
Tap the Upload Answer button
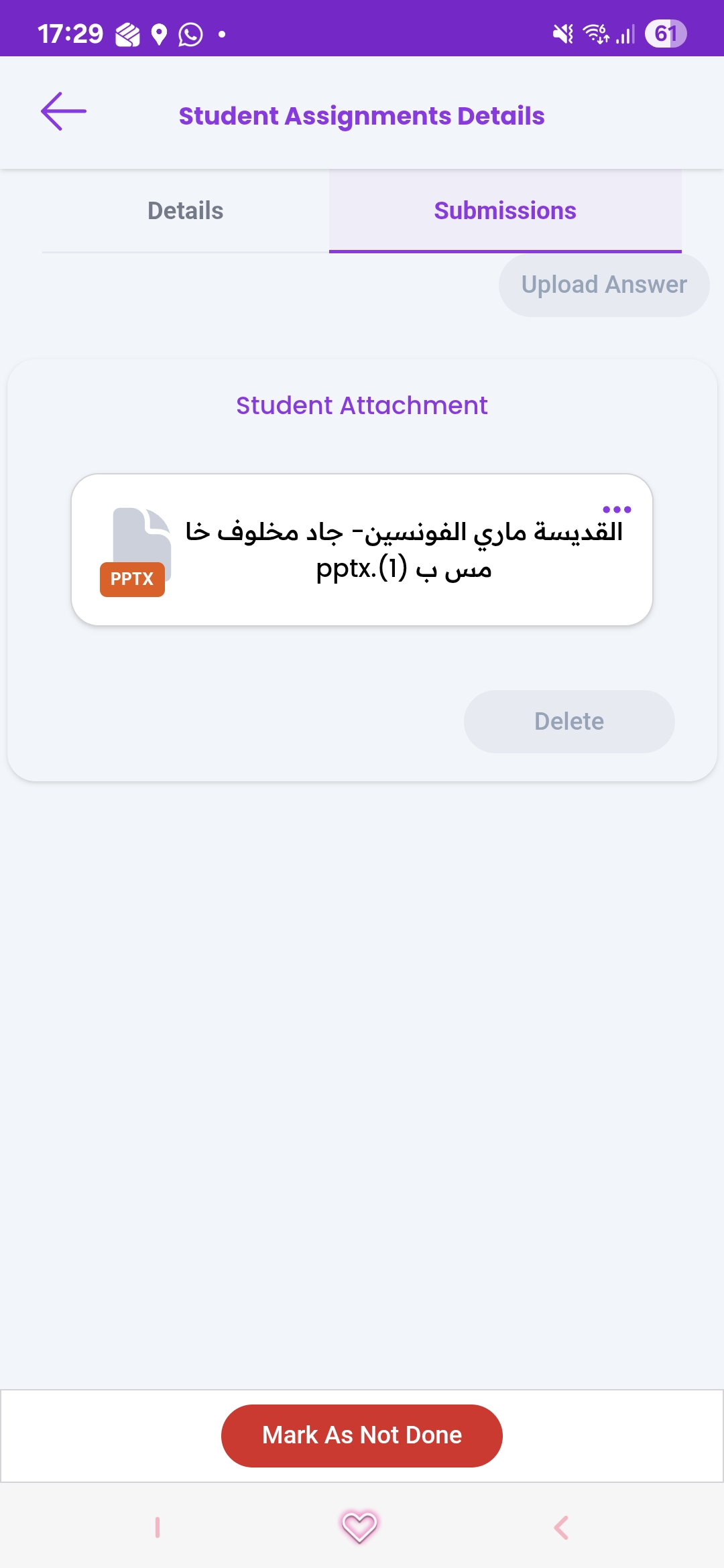tap(603, 285)
